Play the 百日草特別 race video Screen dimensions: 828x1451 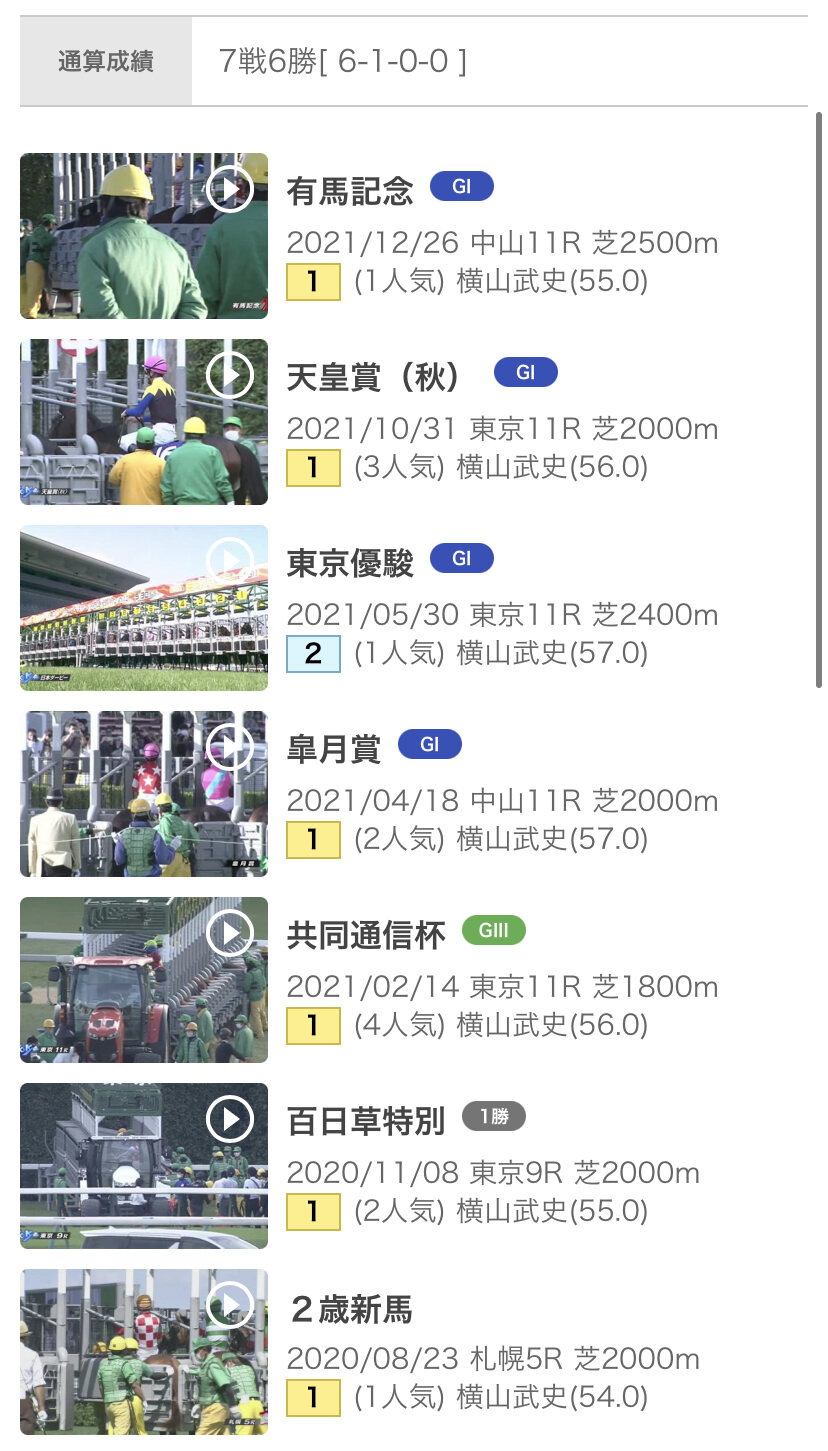point(230,1119)
